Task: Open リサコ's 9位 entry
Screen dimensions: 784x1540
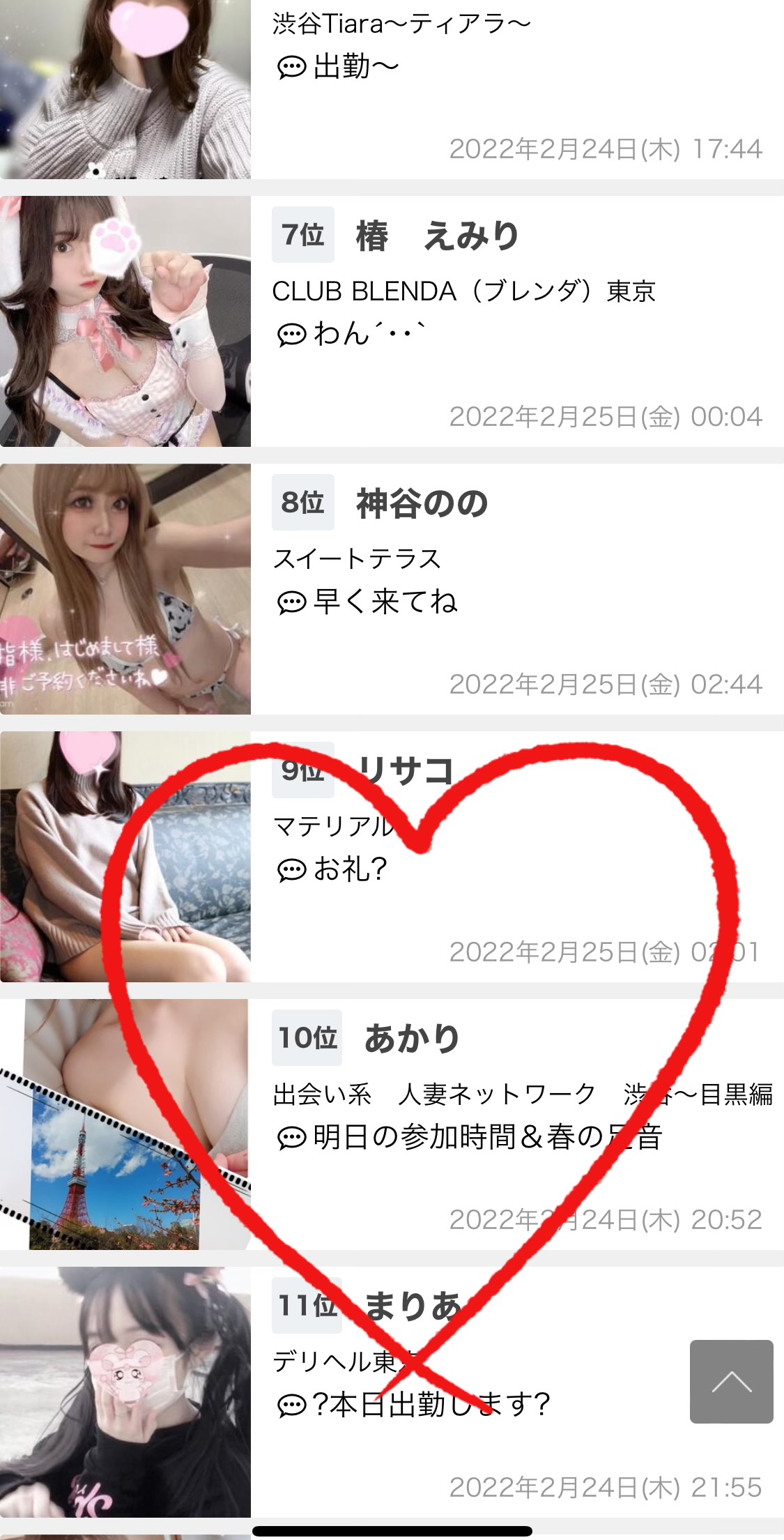Action: pyautogui.click(x=392, y=857)
